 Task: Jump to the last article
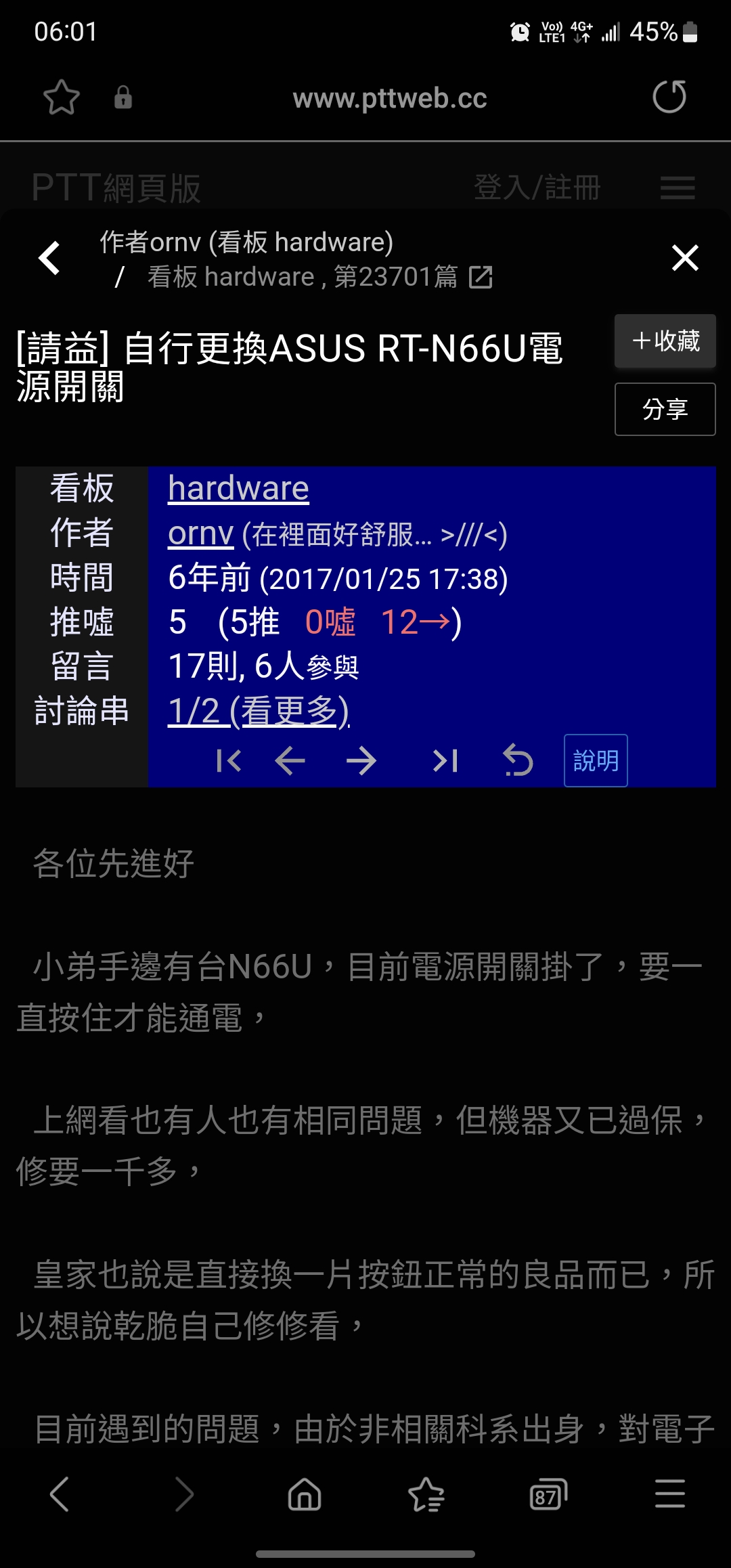coord(445,761)
